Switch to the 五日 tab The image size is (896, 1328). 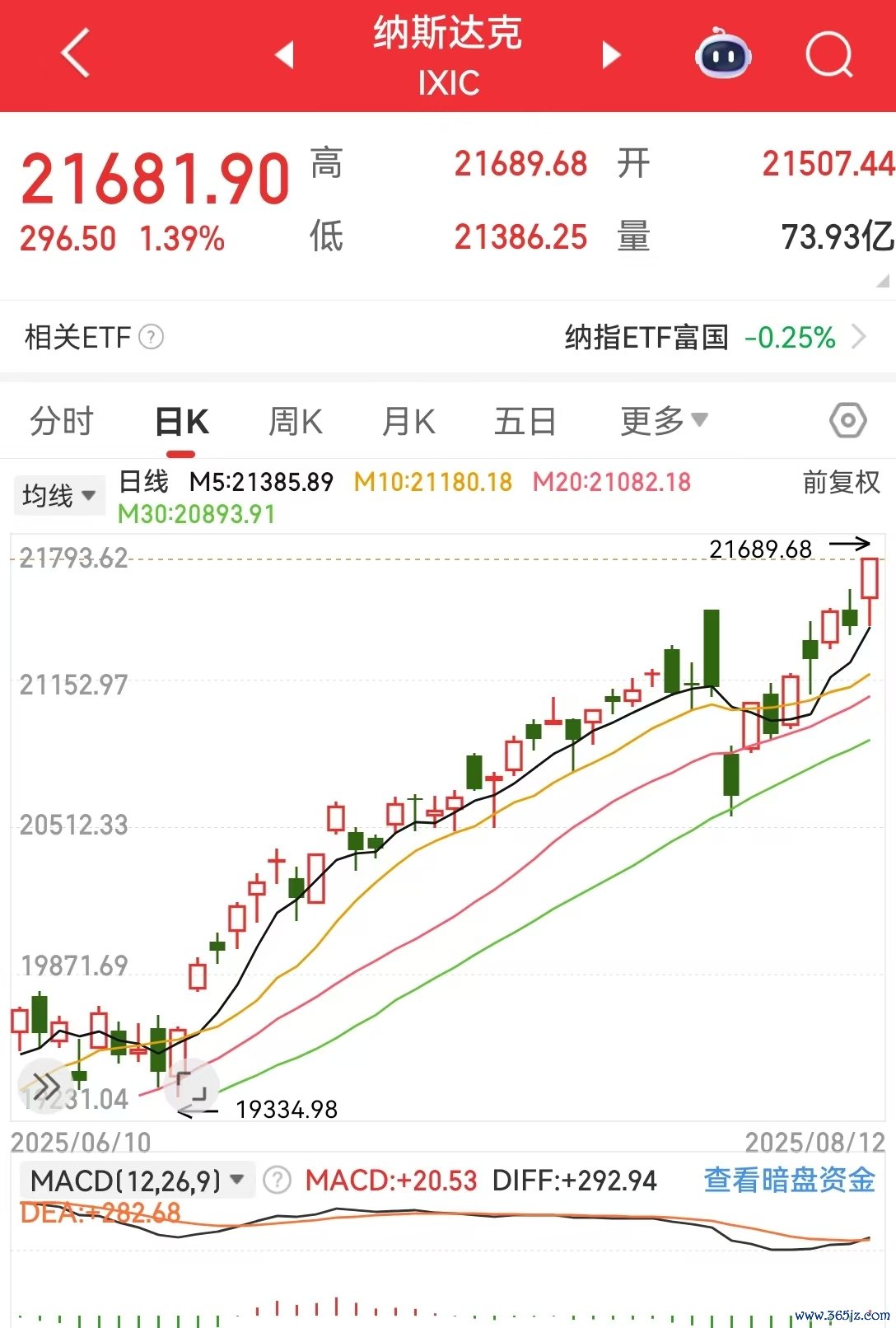(525, 421)
